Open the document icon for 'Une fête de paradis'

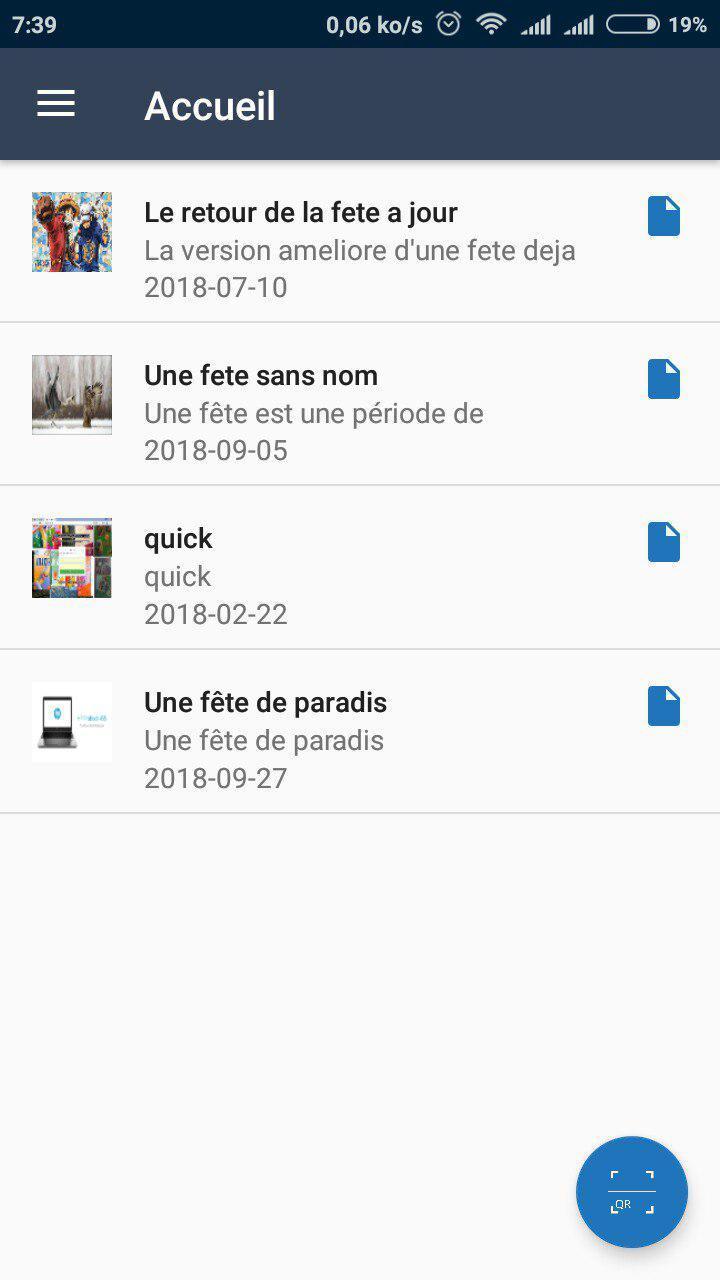pos(663,705)
